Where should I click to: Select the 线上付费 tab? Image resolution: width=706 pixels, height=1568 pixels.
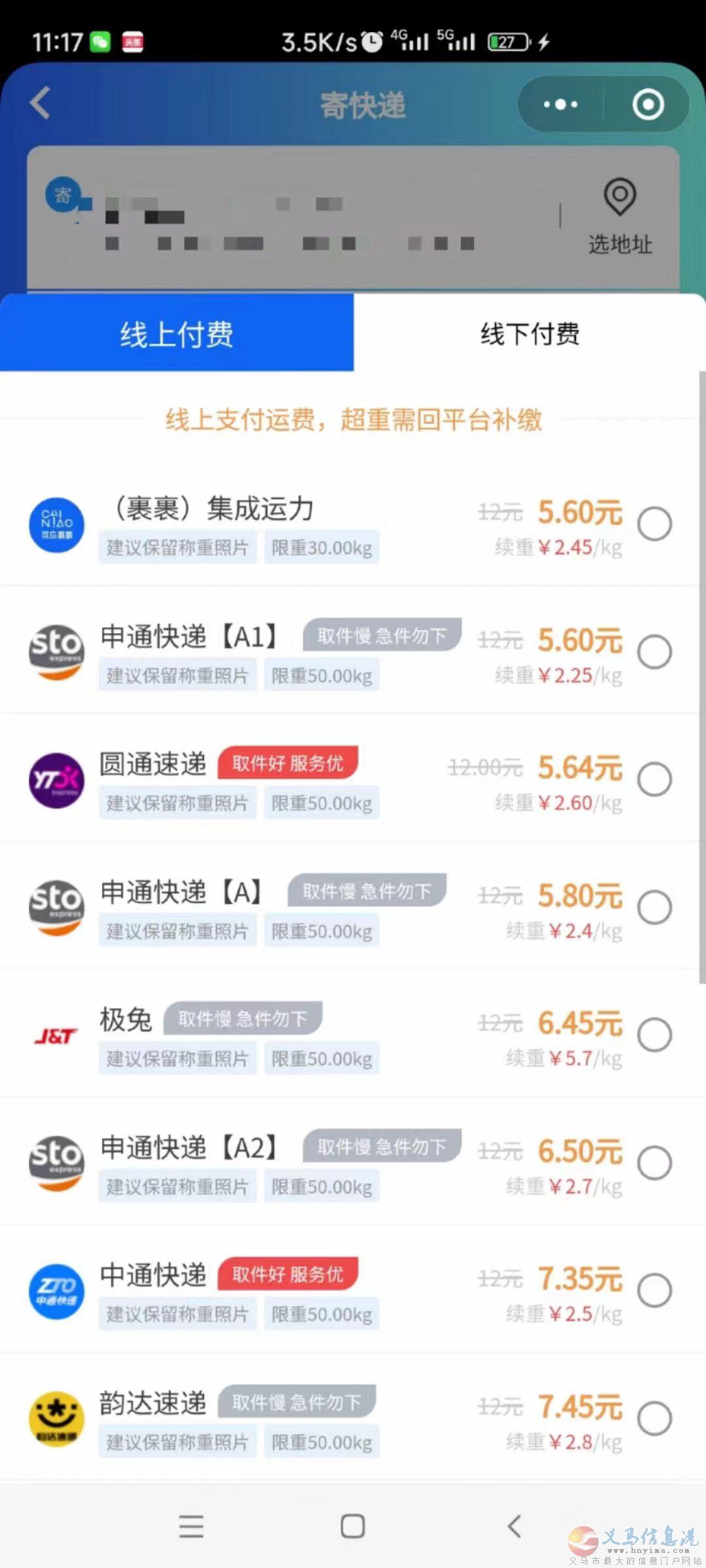click(176, 333)
